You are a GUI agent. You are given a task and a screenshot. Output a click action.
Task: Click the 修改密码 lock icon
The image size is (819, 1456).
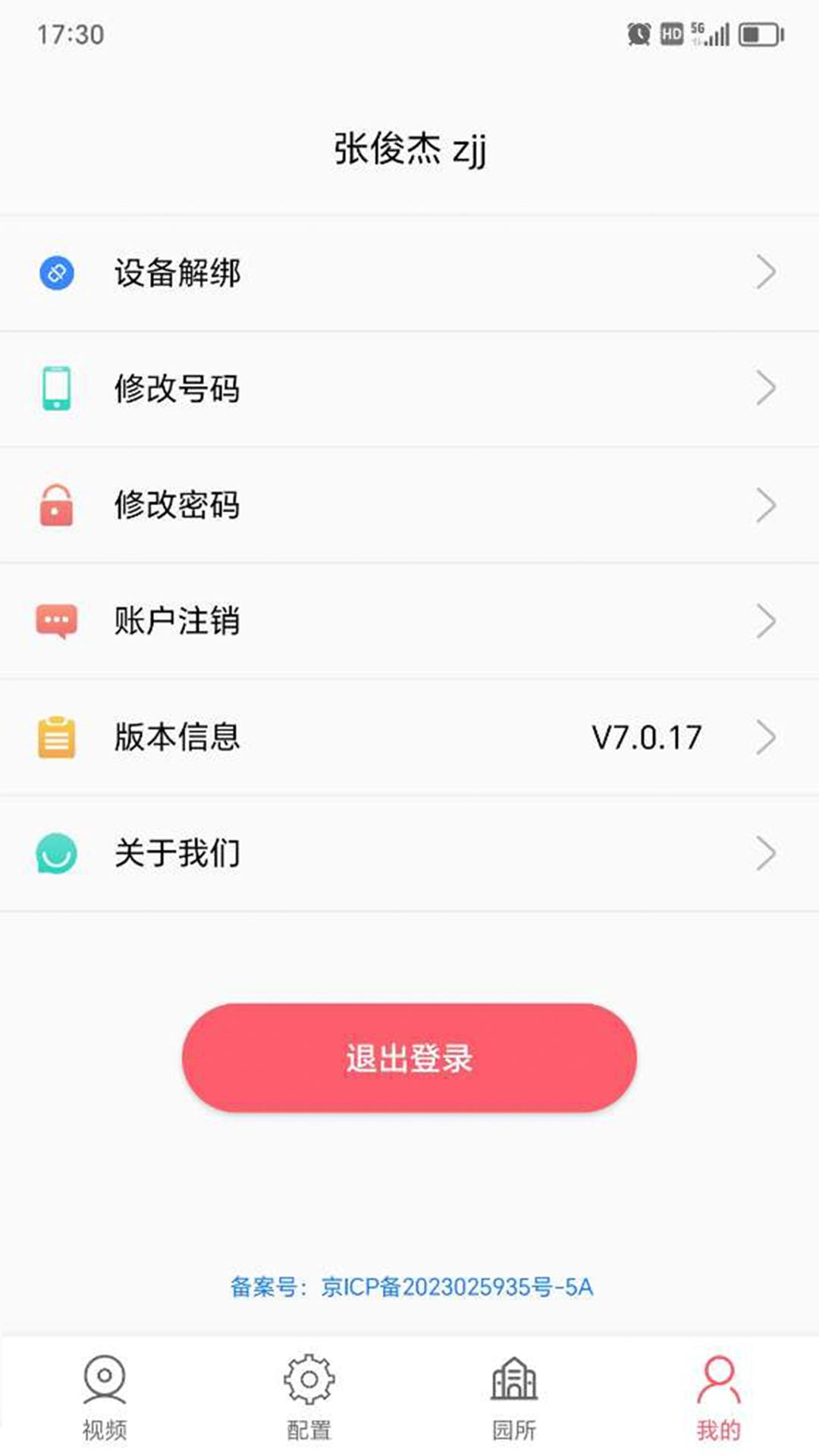pyautogui.click(x=56, y=506)
